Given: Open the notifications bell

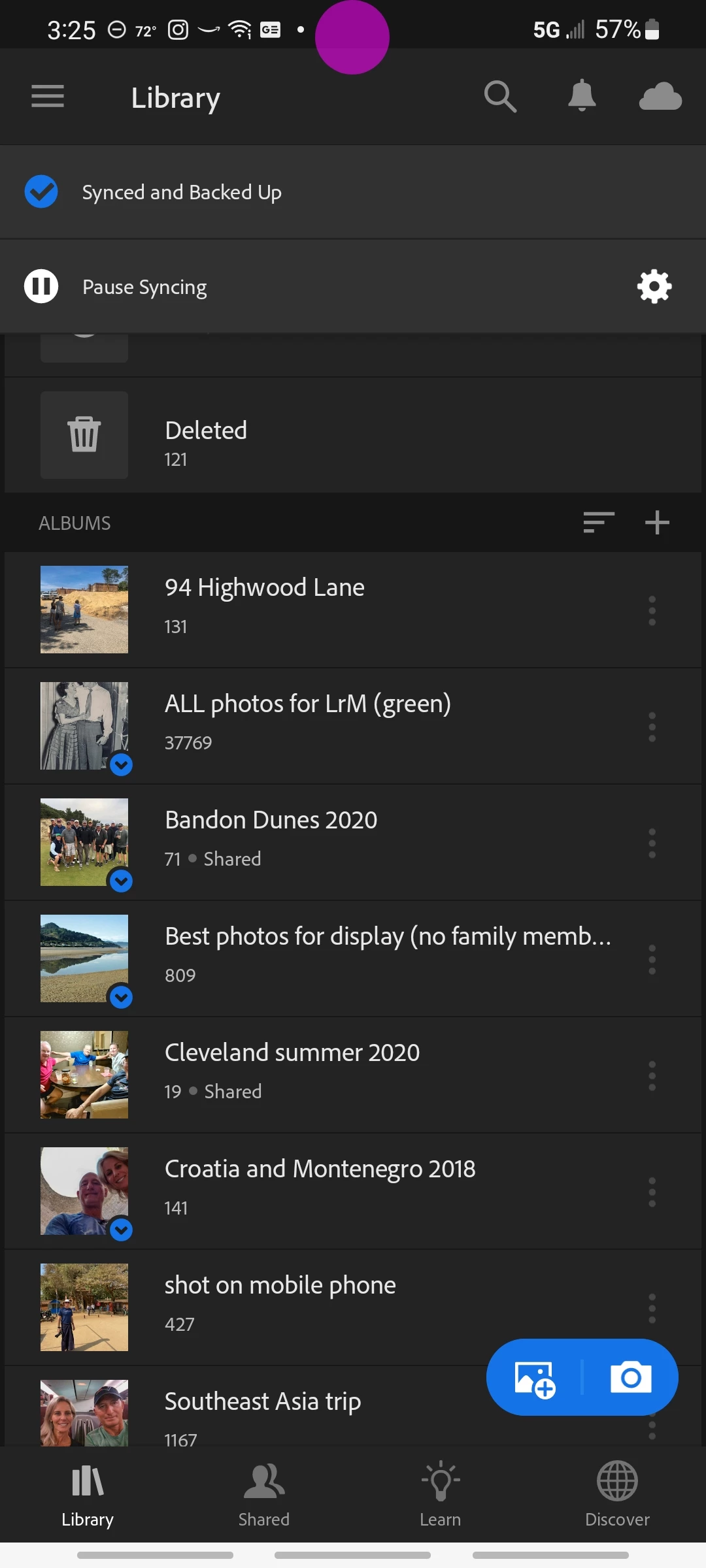Looking at the screenshot, I should coord(582,97).
